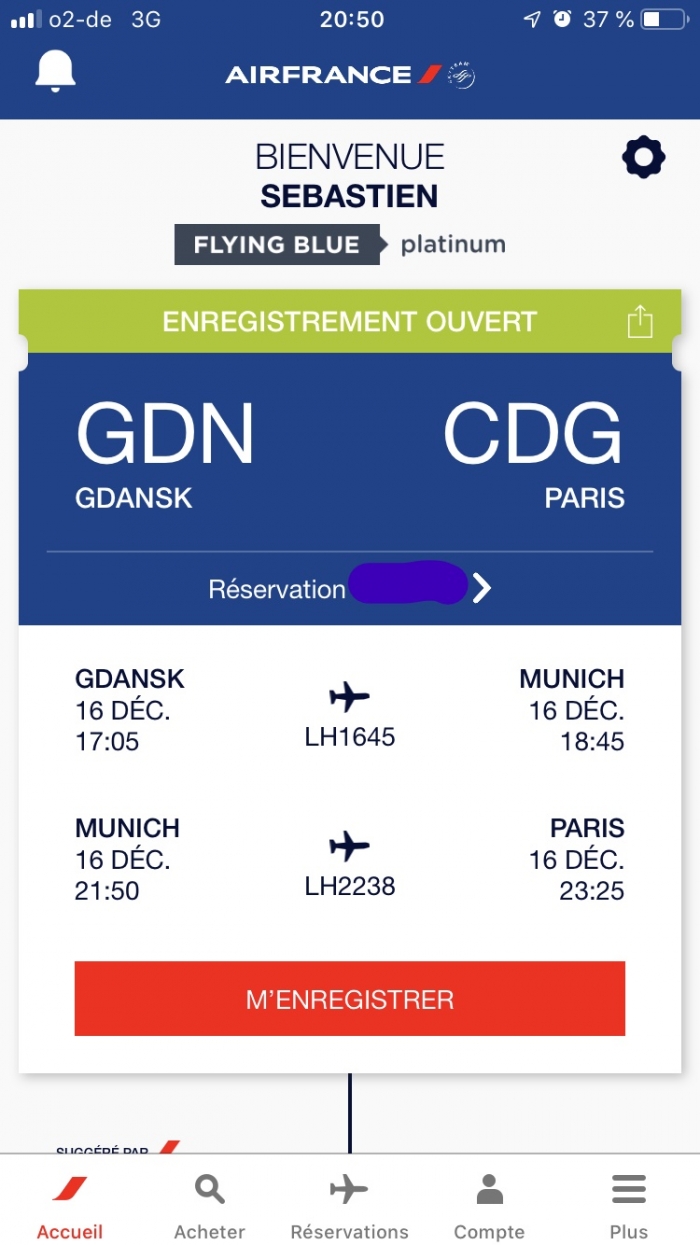Switch to the Compte tab

(489, 1206)
